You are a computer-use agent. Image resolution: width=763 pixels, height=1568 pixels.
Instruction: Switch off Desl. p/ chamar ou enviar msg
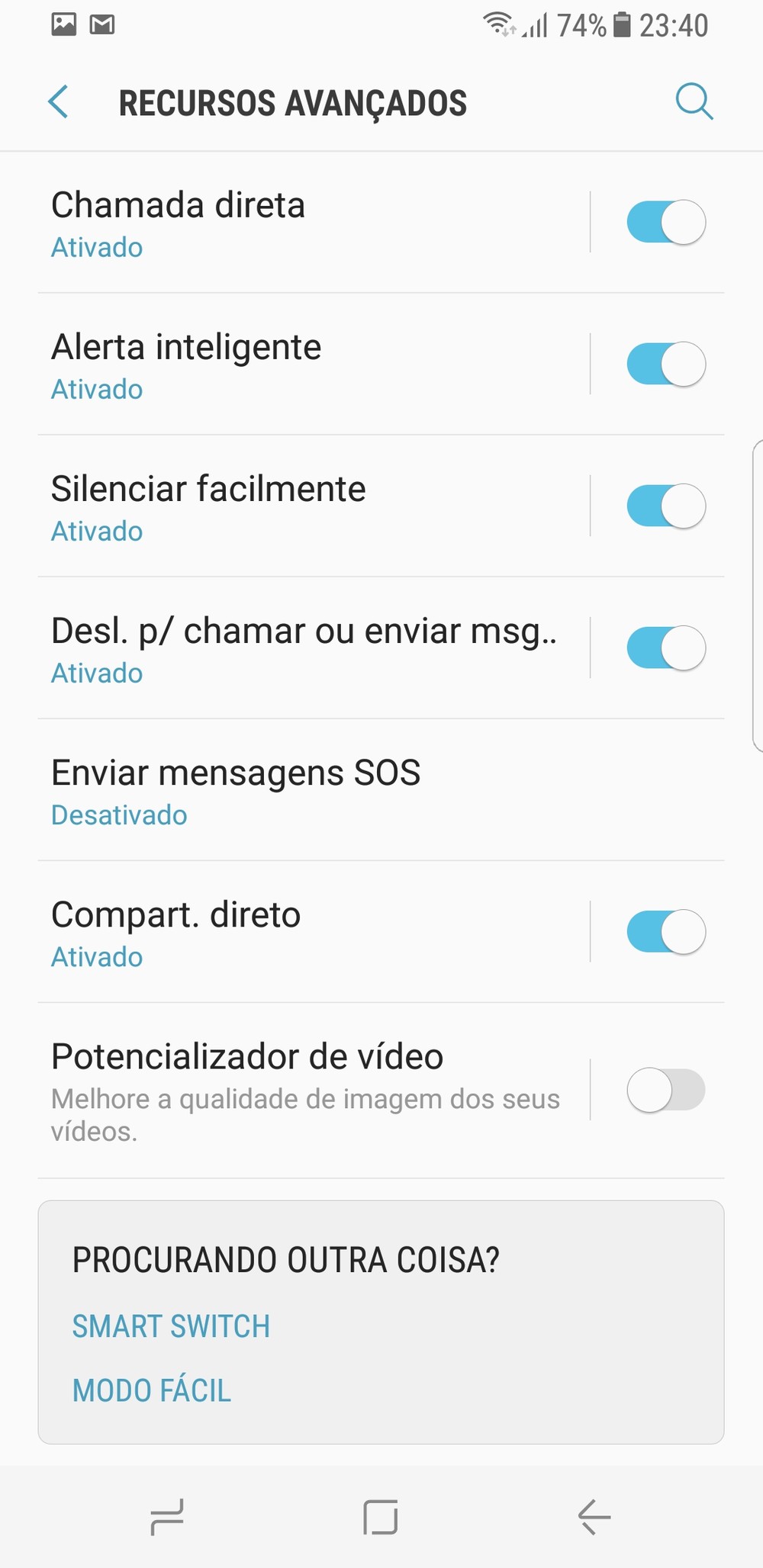[x=665, y=647]
